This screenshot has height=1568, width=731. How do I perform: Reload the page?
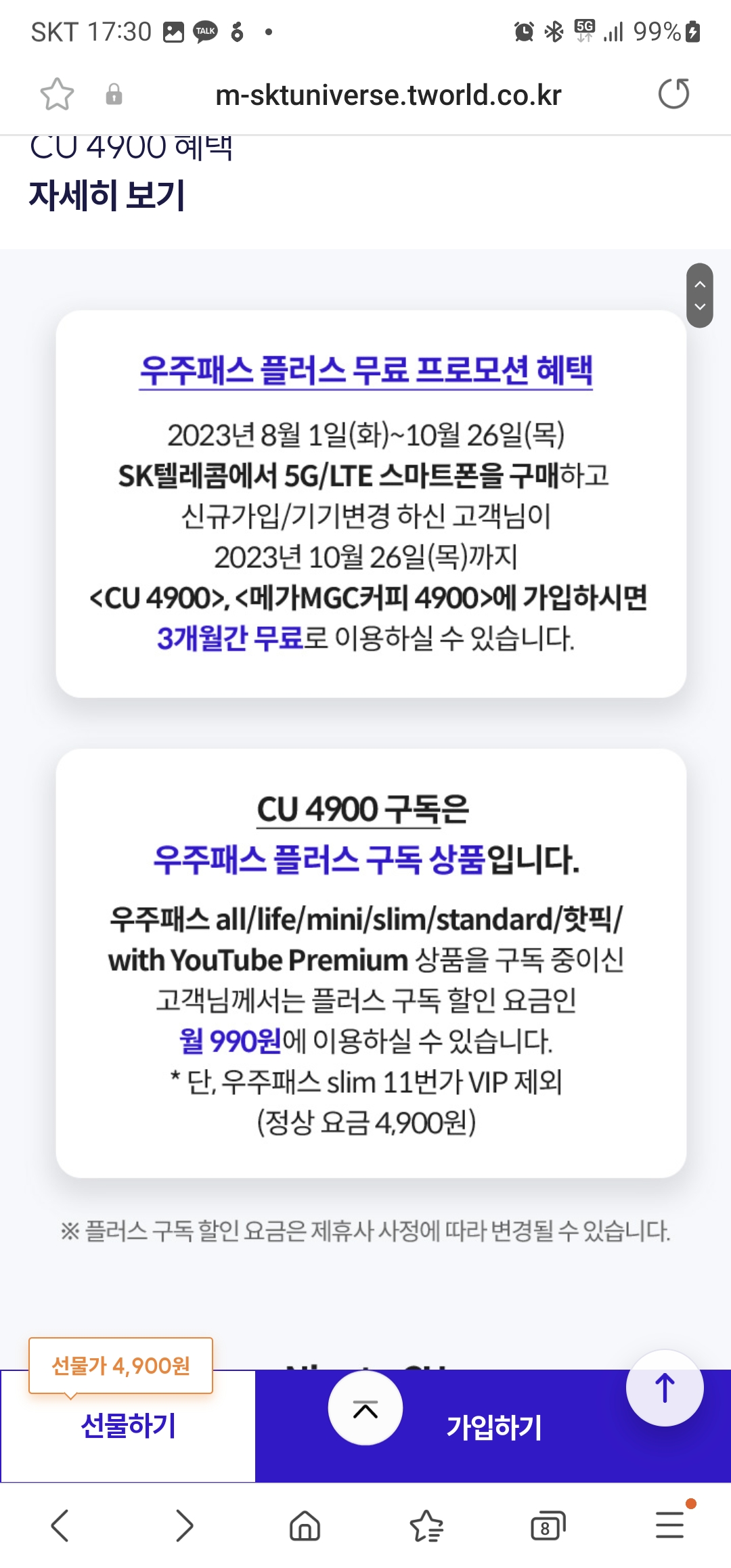(673, 93)
